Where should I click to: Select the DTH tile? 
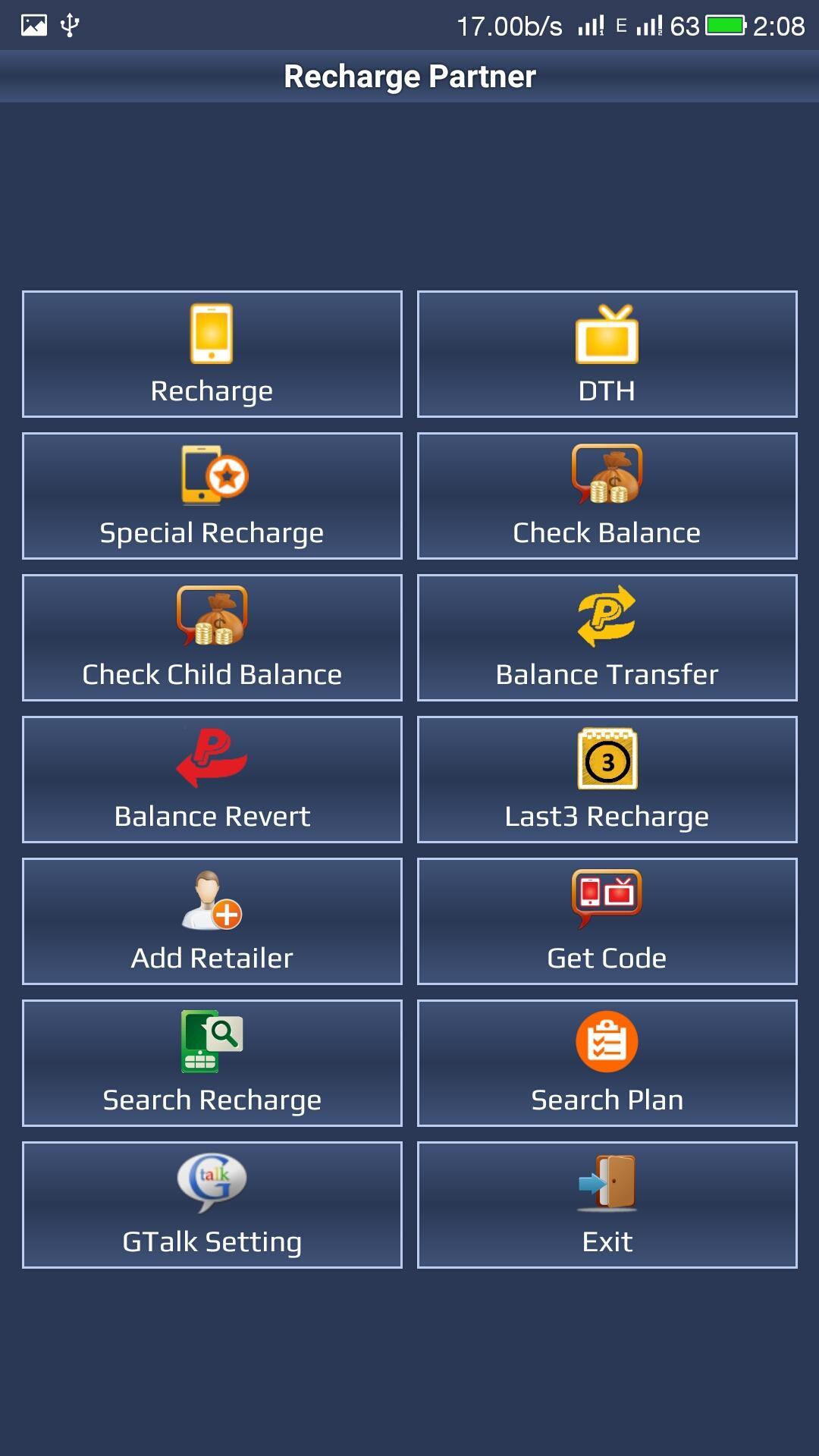[x=607, y=354]
